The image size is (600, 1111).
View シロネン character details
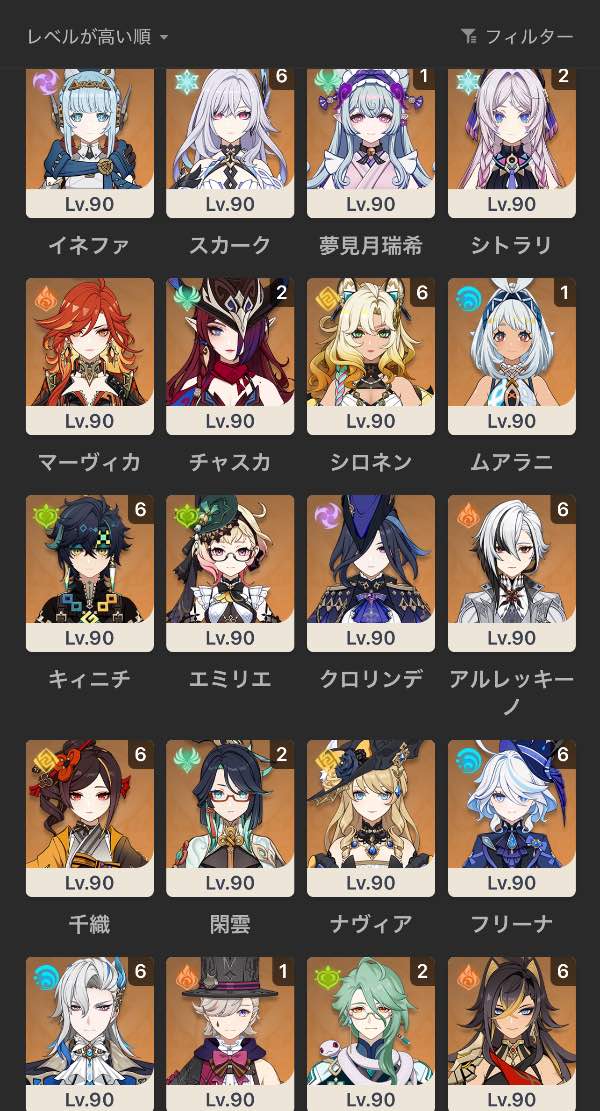pyautogui.click(x=371, y=356)
